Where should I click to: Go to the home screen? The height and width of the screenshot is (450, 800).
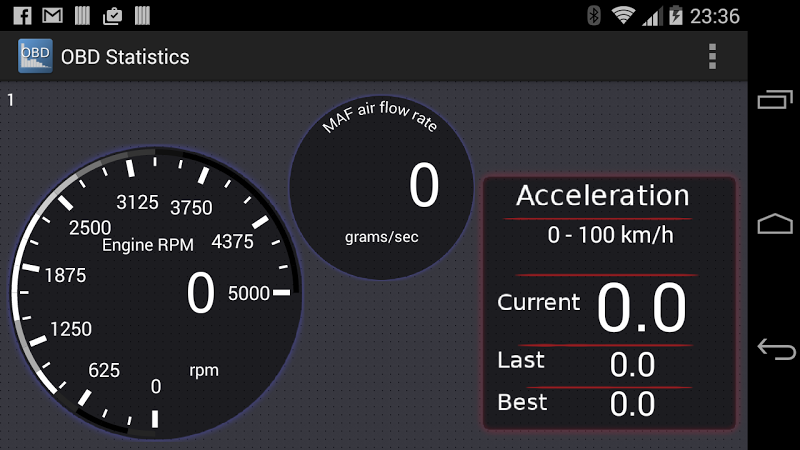pyautogui.click(x=775, y=224)
